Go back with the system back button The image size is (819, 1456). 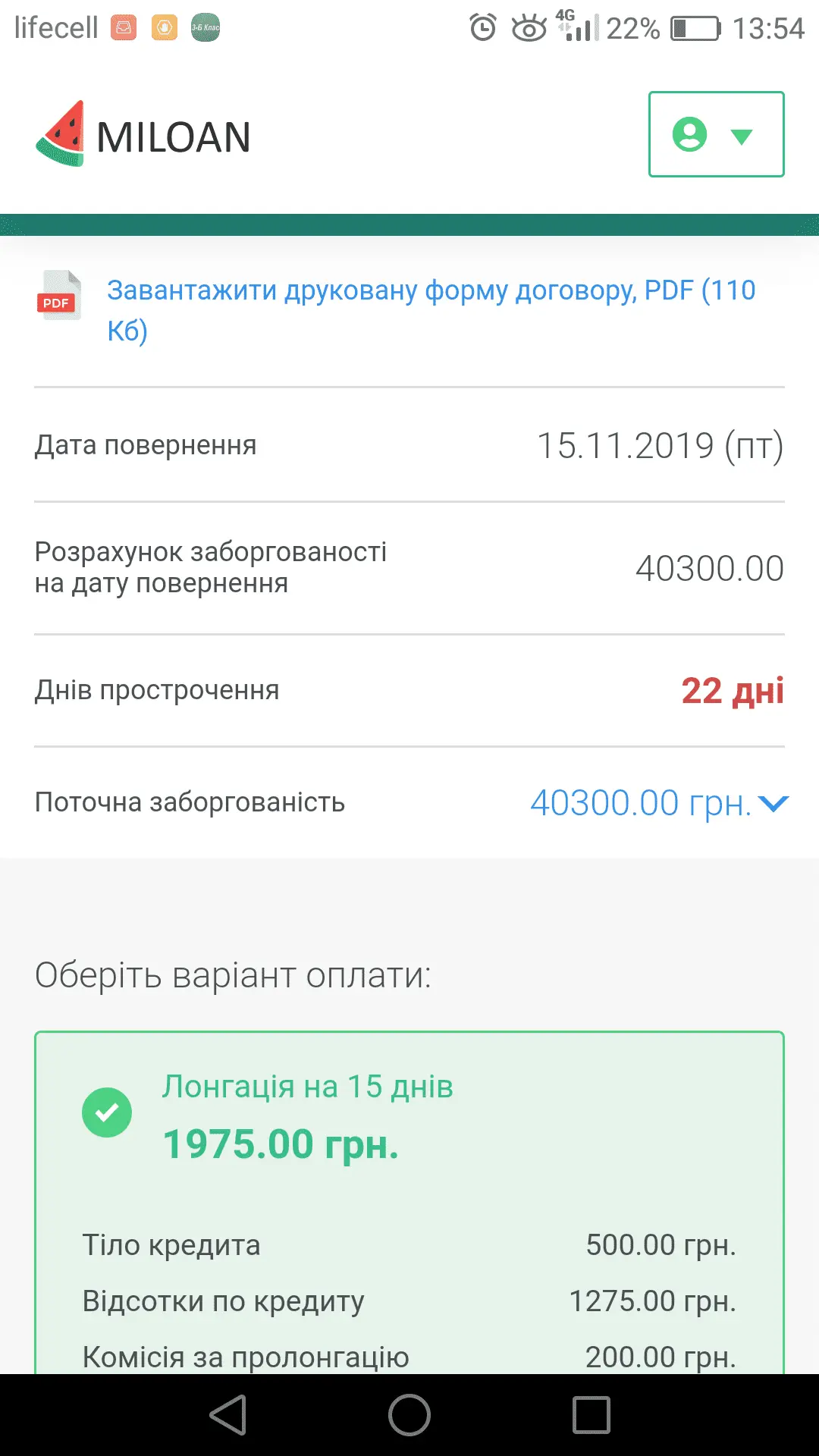coord(227,1415)
